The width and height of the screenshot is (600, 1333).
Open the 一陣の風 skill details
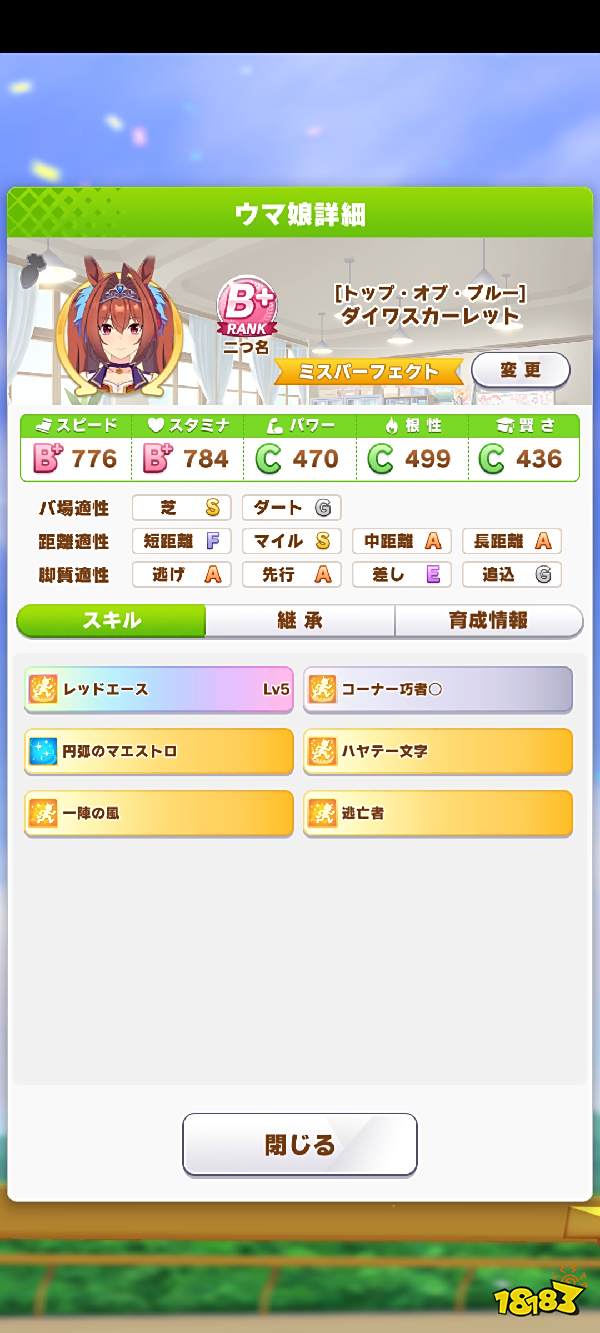pyautogui.click(x=159, y=813)
